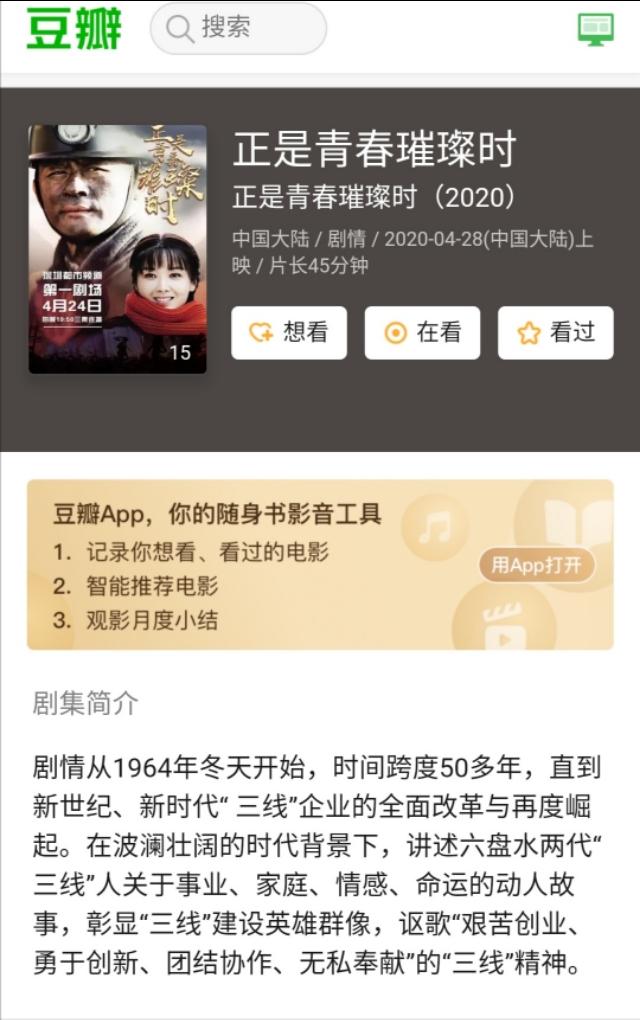Open the 豆瓣 home logo
This screenshot has width=640, height=1020.
[74, 29]
